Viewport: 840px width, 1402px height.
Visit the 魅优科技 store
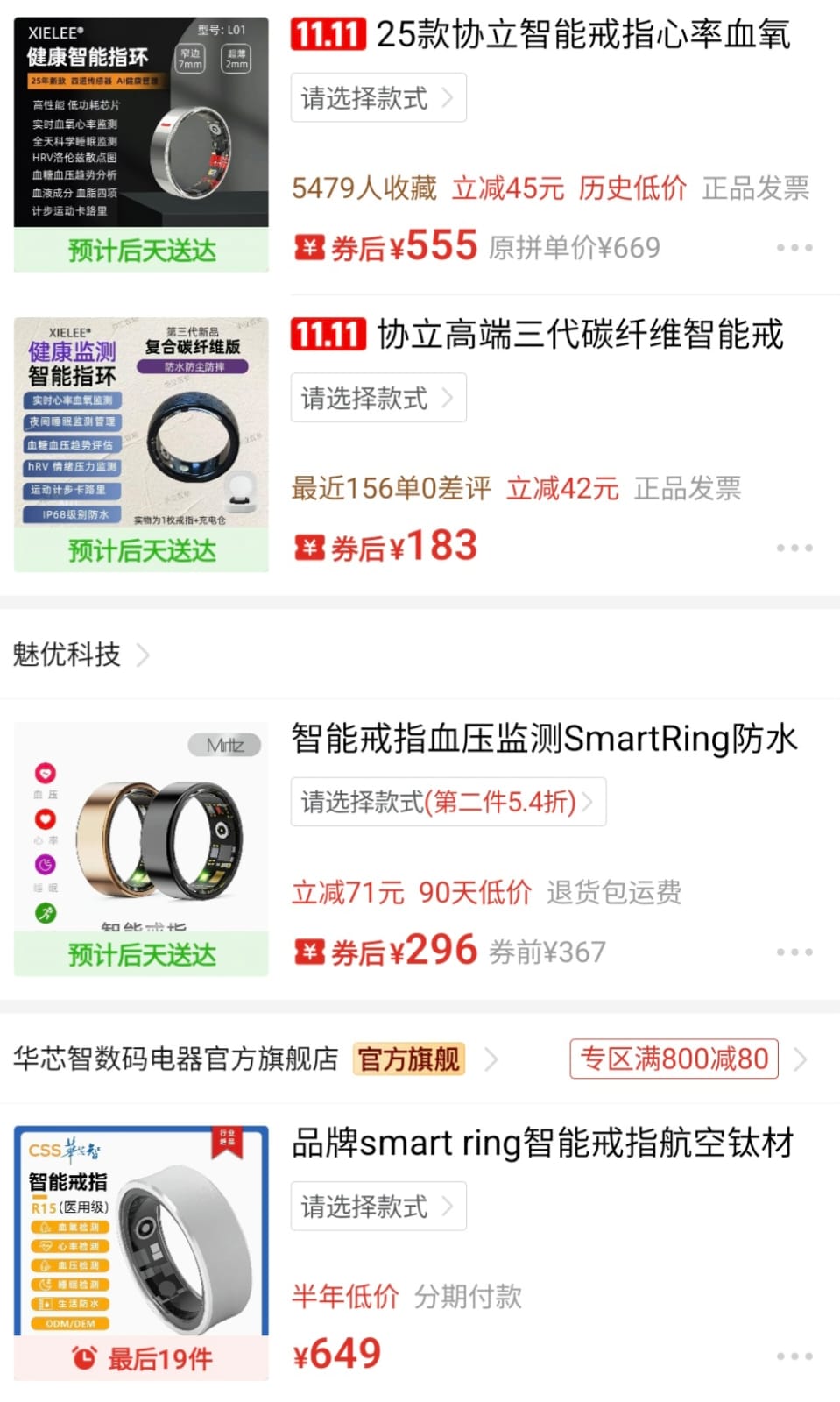click(81, 655)
